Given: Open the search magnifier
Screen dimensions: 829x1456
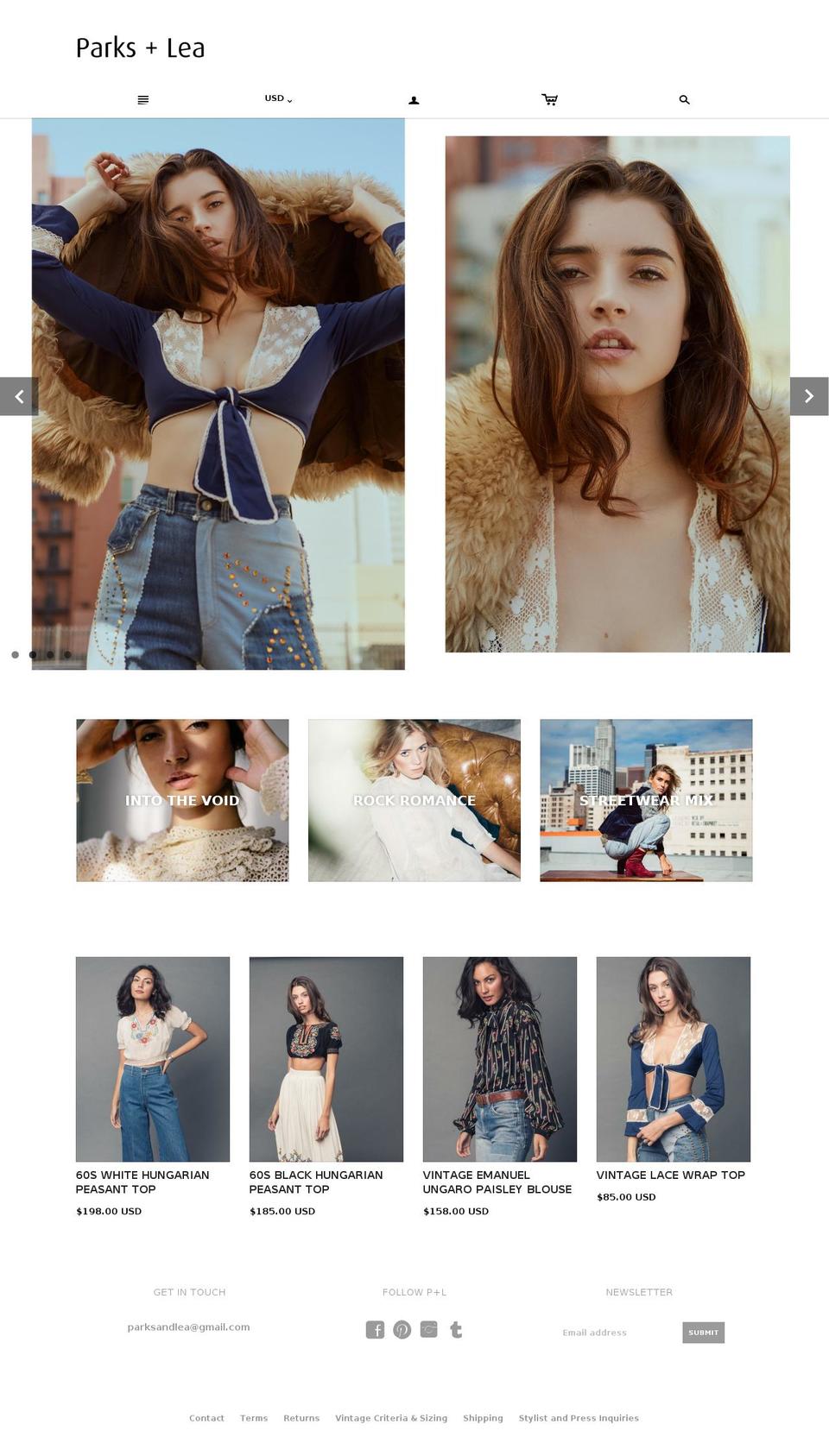Looking at the screenshot, I should [684, 100].
